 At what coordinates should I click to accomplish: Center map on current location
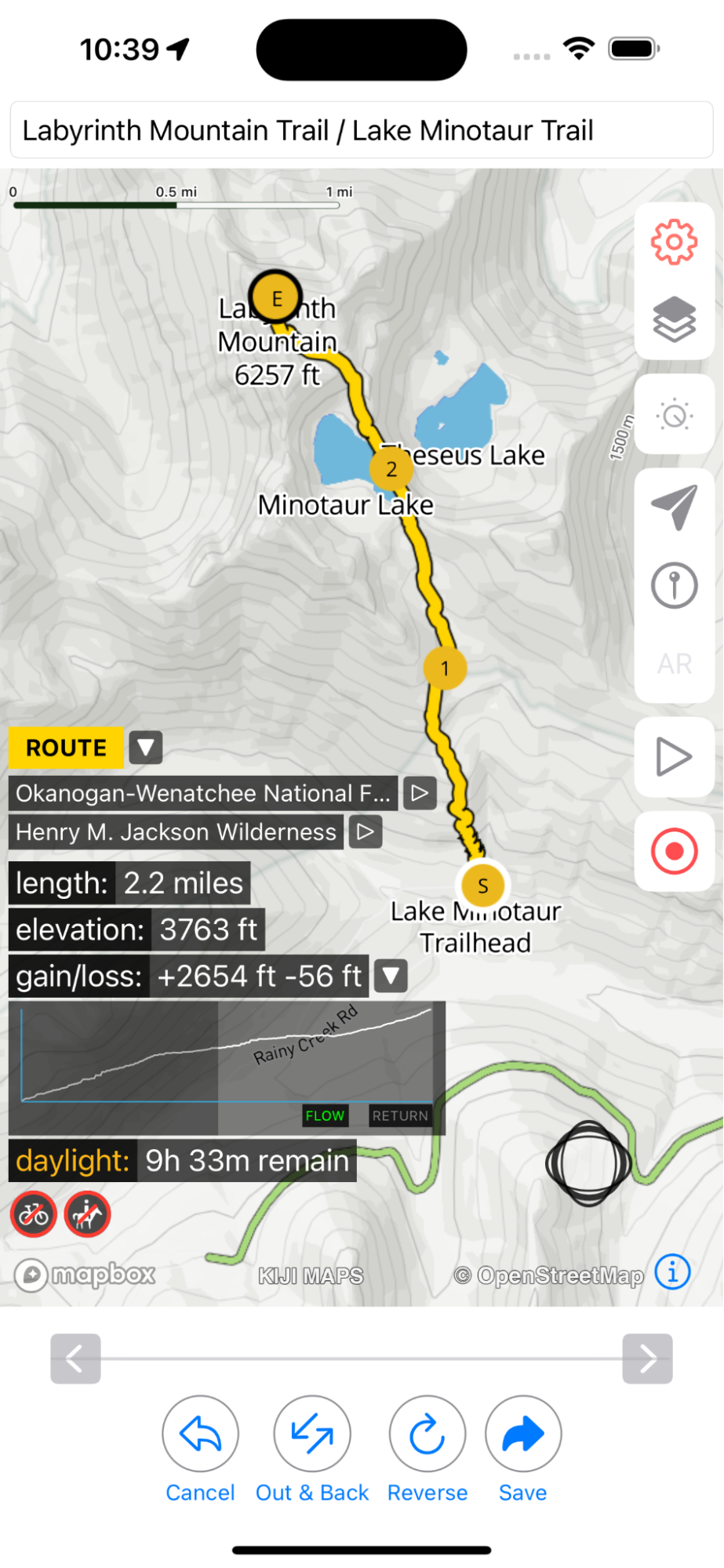[x=674, y=507]
